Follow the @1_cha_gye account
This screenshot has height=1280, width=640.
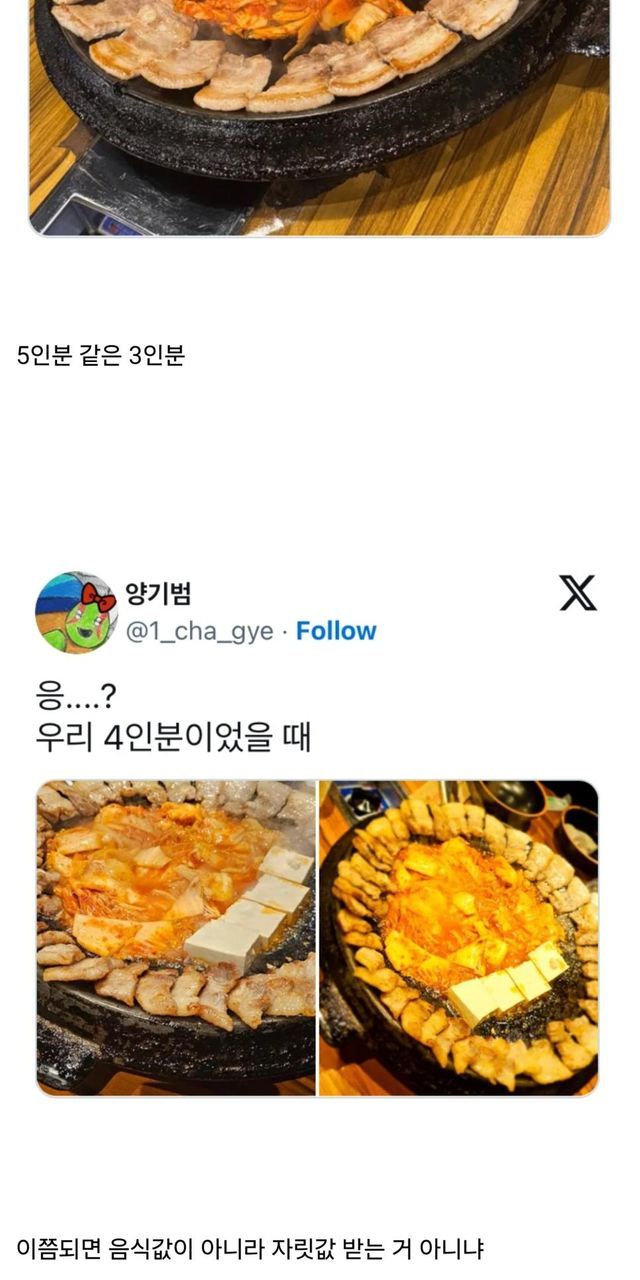(x=336, y=631)
